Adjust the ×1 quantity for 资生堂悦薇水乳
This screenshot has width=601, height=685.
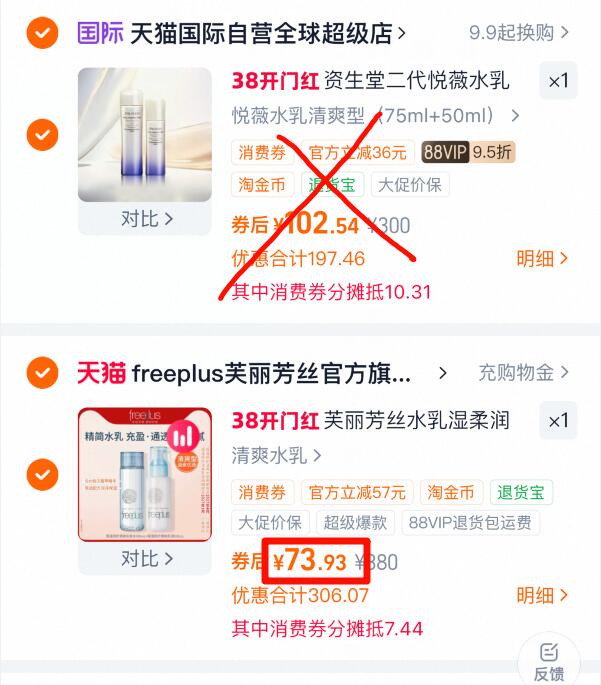point(558,81)
